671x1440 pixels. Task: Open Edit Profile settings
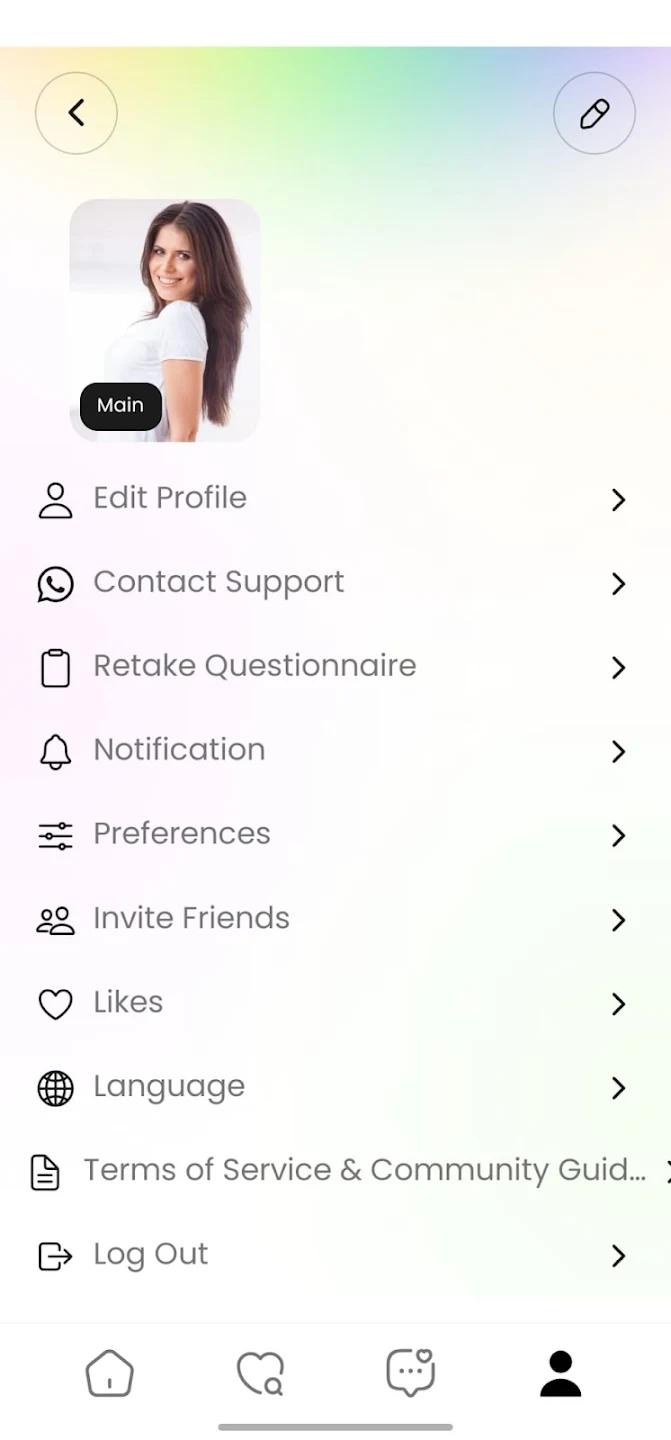170,498
